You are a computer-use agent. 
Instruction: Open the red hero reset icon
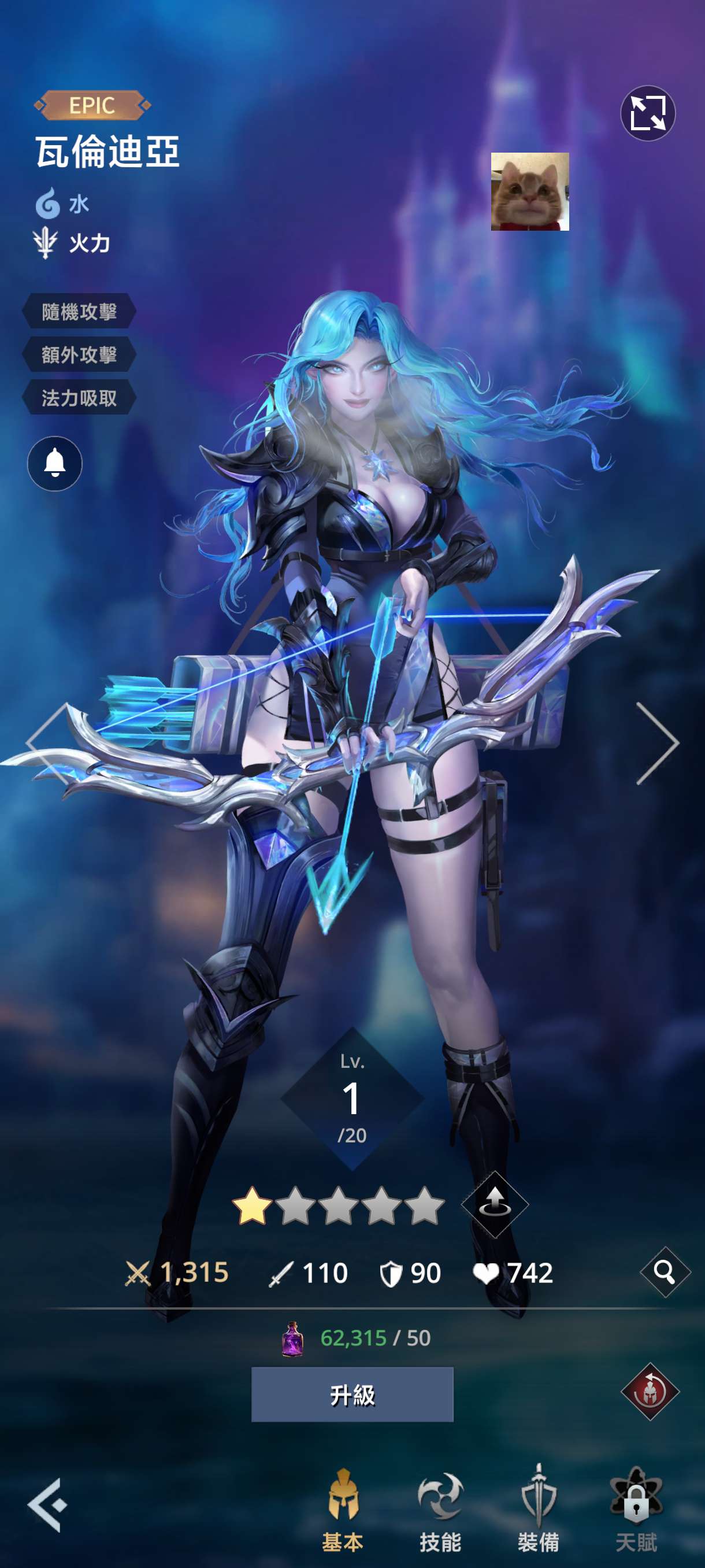coord(650,1392)
